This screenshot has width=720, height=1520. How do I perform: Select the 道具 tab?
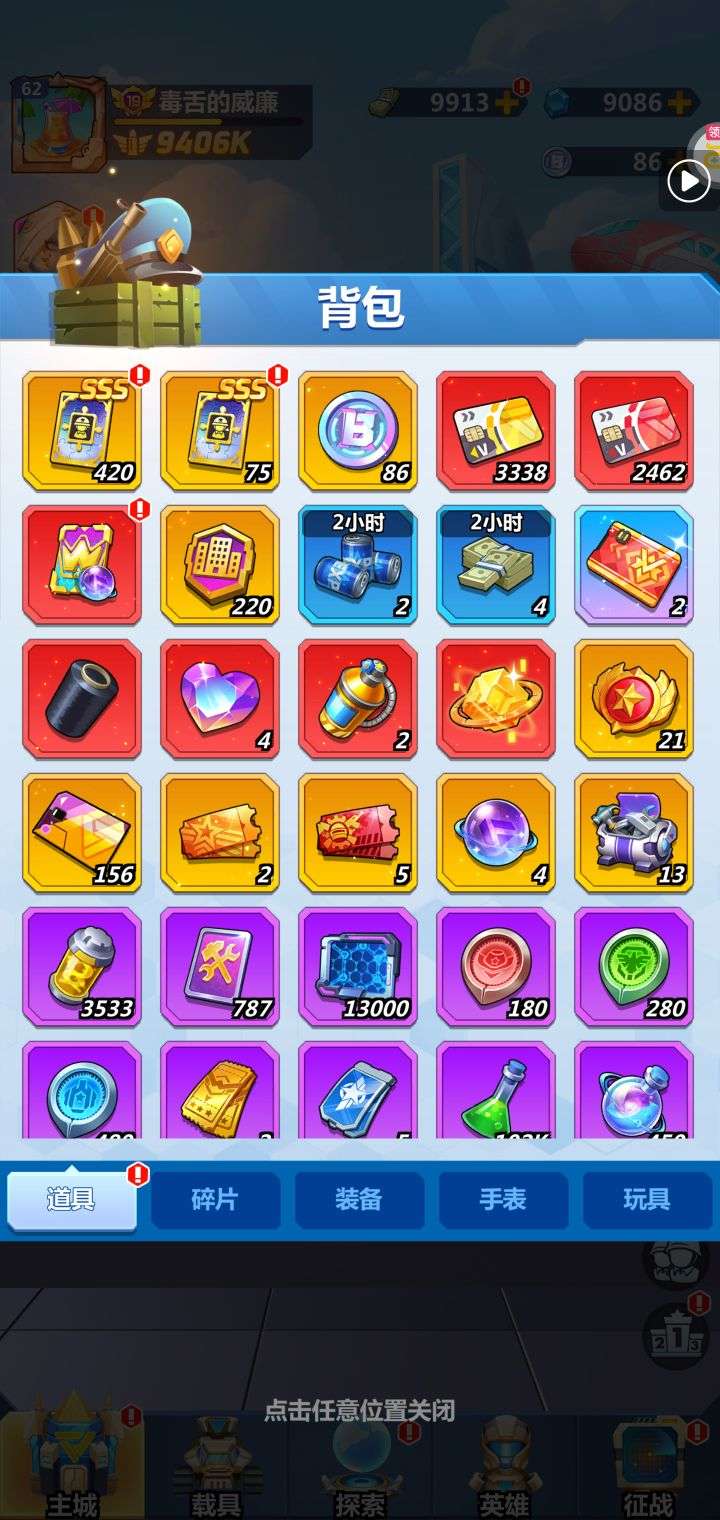click(72, 1200)
